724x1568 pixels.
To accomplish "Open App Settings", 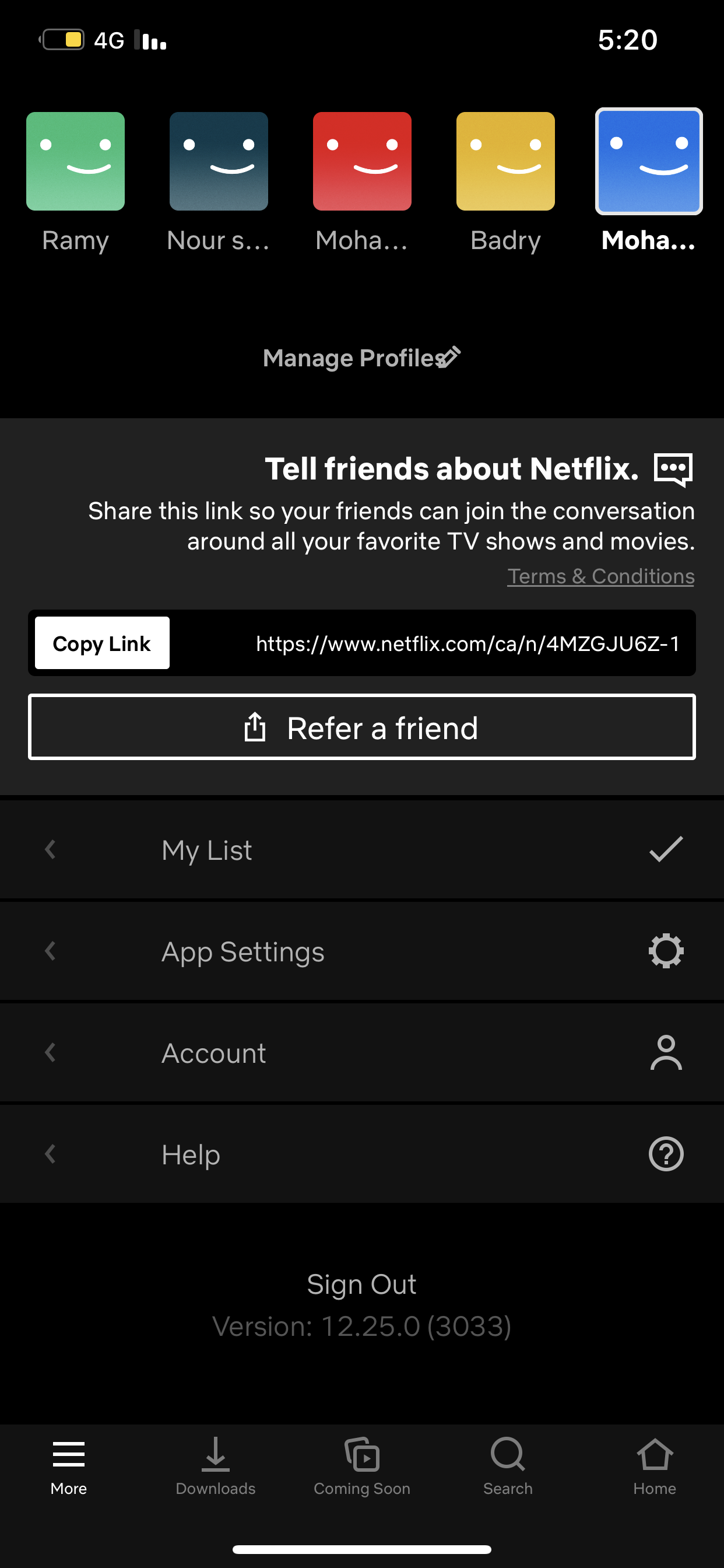I will pyautogui.click(x=362, y=951).
